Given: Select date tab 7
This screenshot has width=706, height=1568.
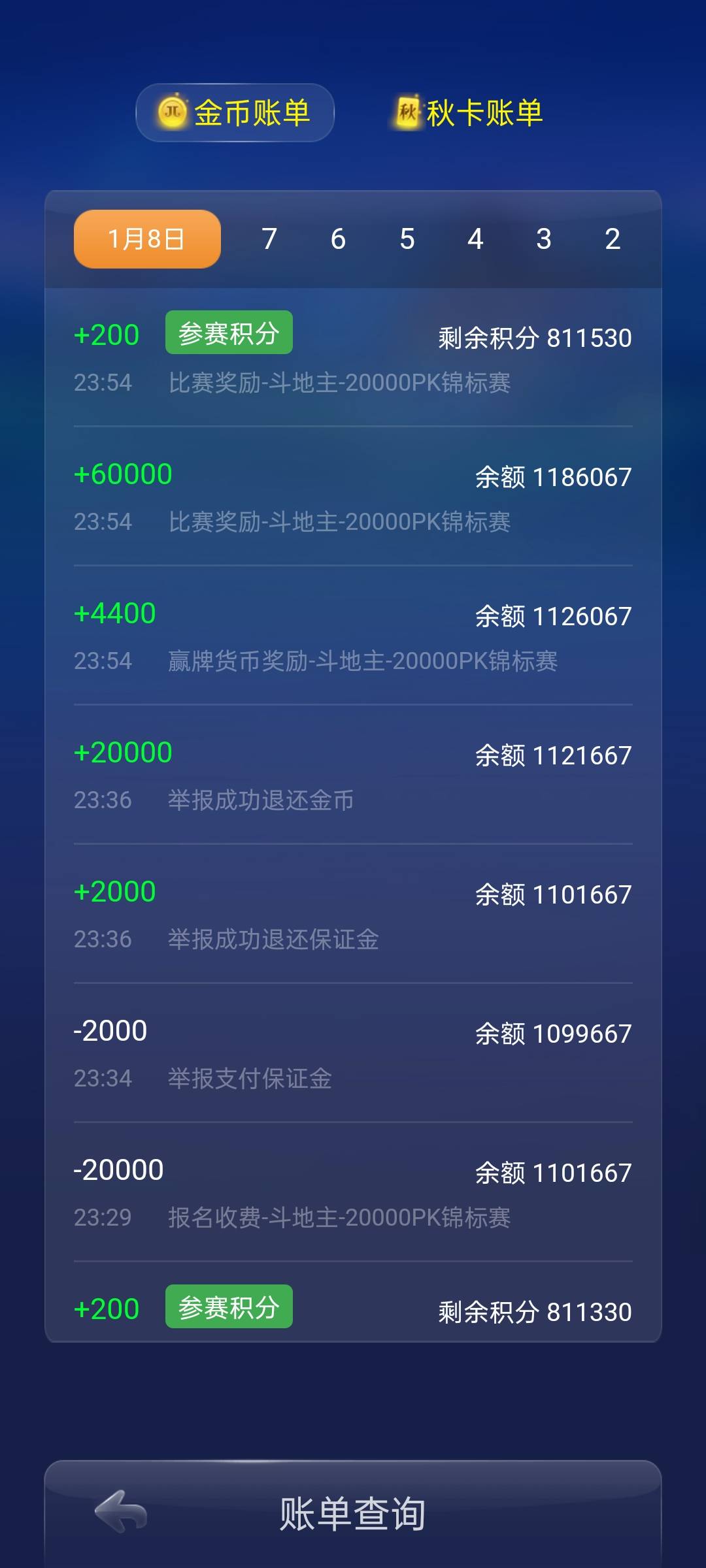Looking at the screenshot, I should pyautogui.click(x=268, y=238).
